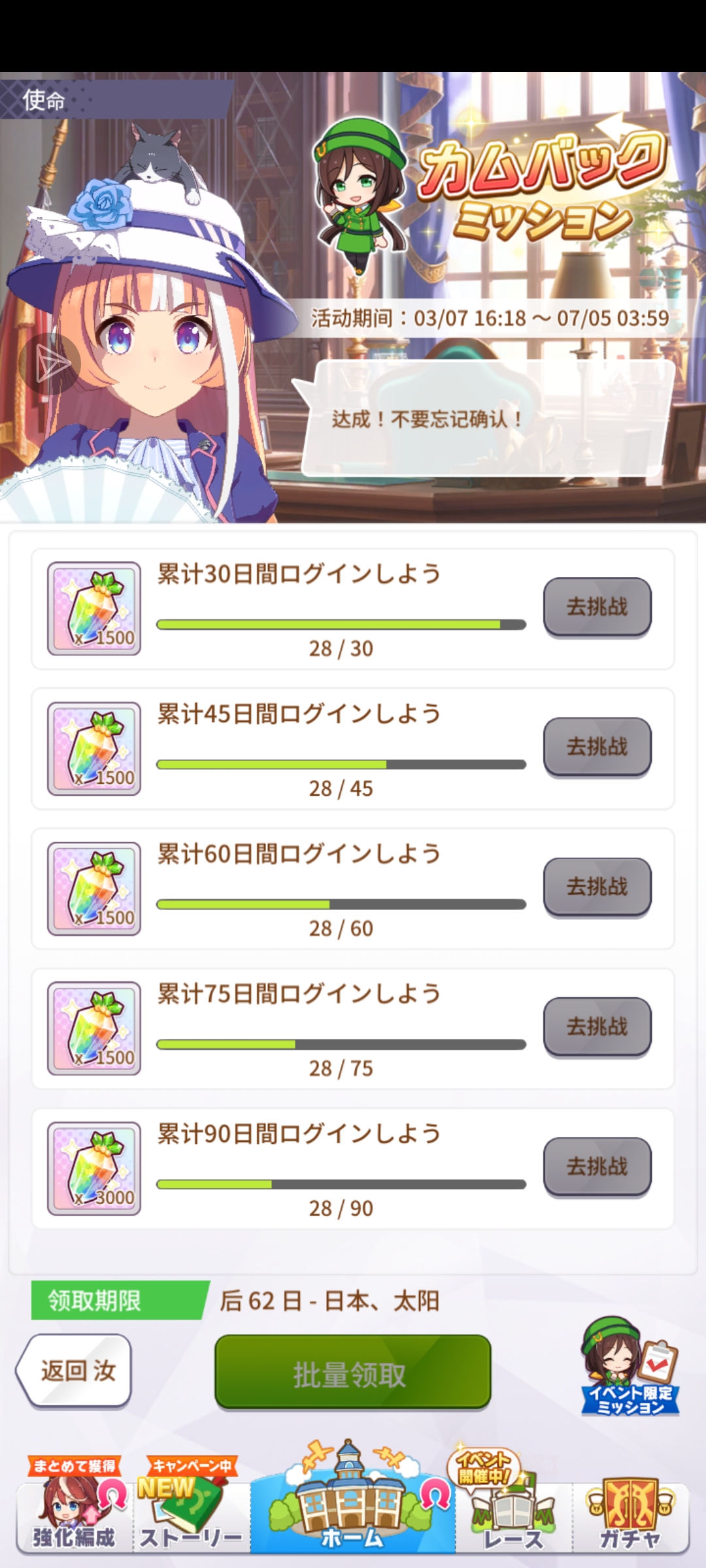706x1568 pixels.
Task: Tap the translucent paper-plane floating icon
Action: coord(50,363)
